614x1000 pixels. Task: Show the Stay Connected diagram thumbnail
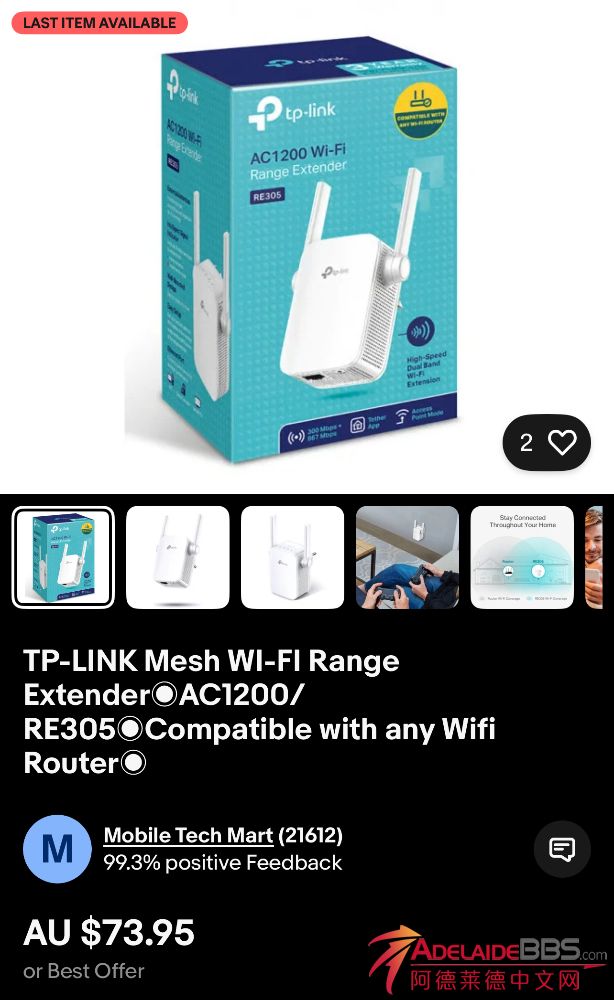522,558
